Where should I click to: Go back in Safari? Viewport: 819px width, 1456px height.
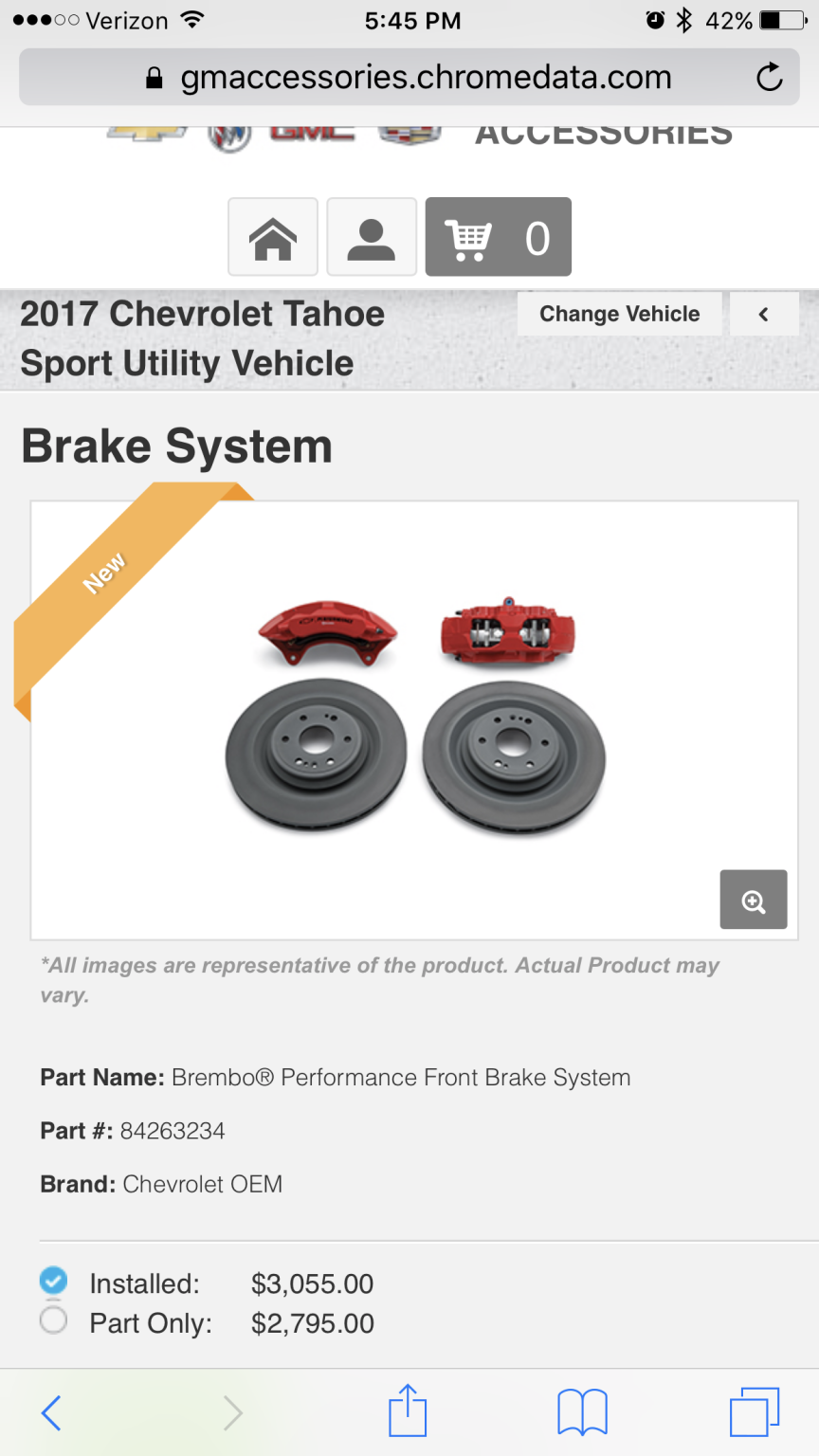[51, 1413]
